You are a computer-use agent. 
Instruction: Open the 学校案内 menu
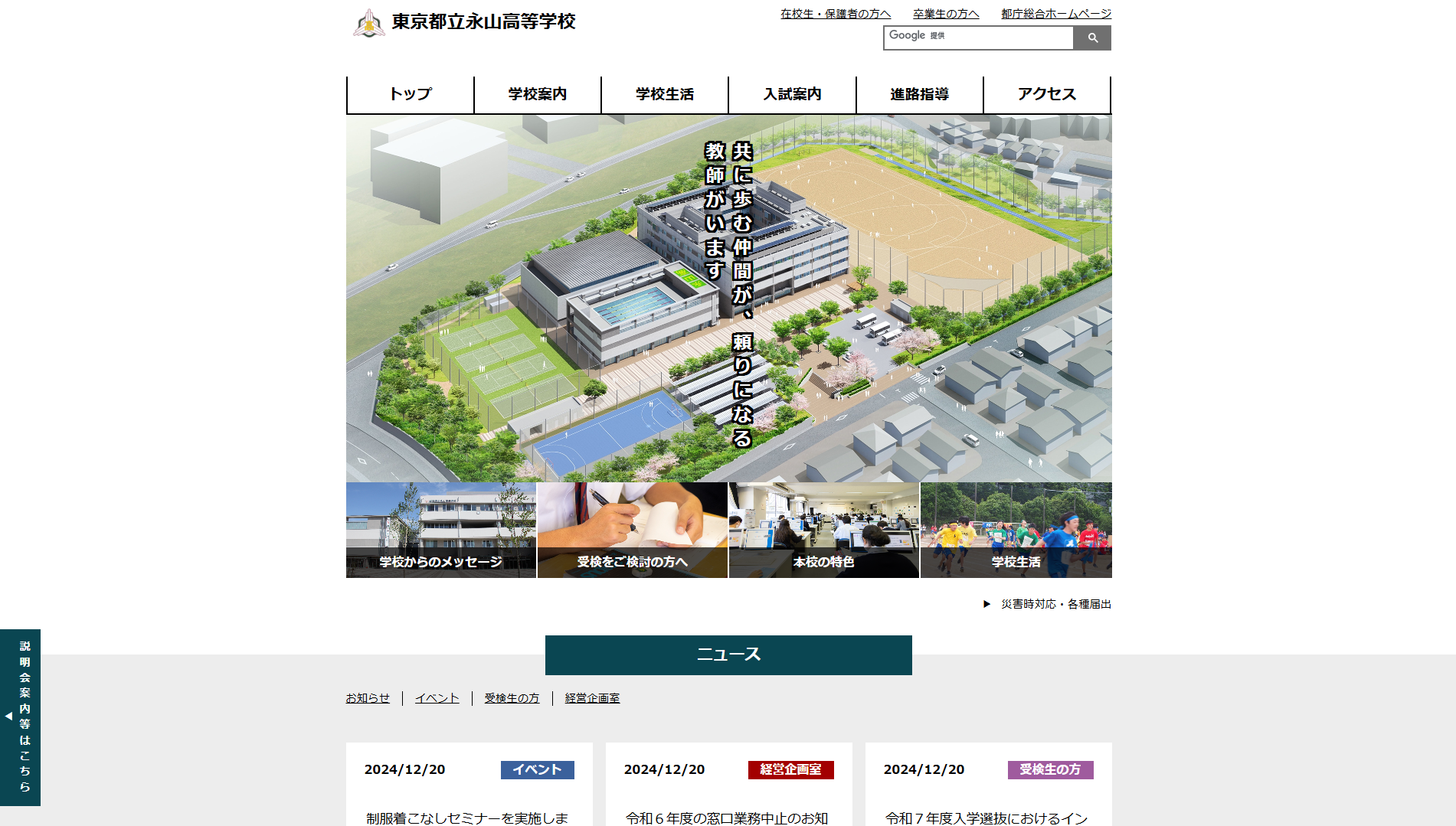click(538, 94)
